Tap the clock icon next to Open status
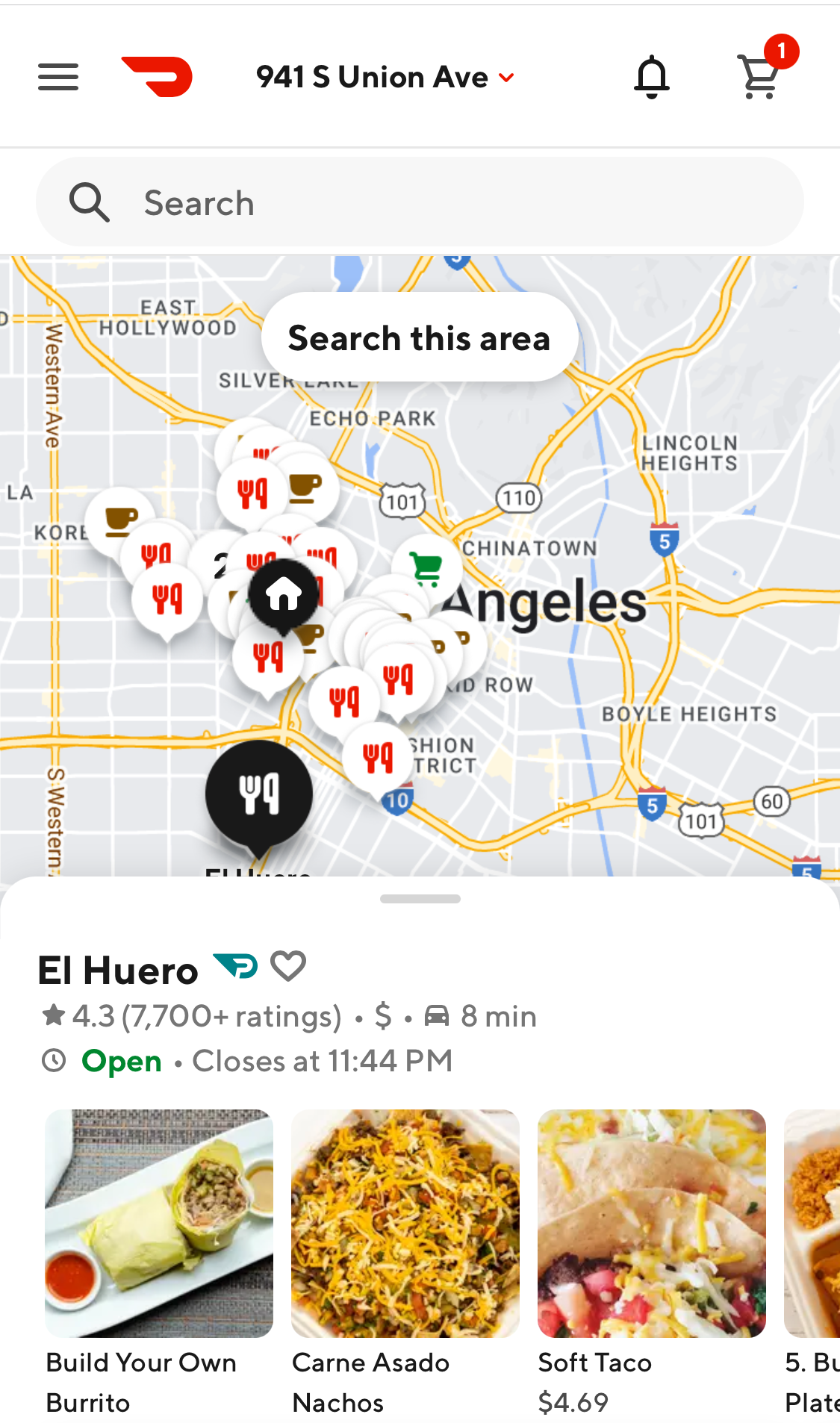The height and width of the screenshot is (1423, 840). pos(52,1060)
